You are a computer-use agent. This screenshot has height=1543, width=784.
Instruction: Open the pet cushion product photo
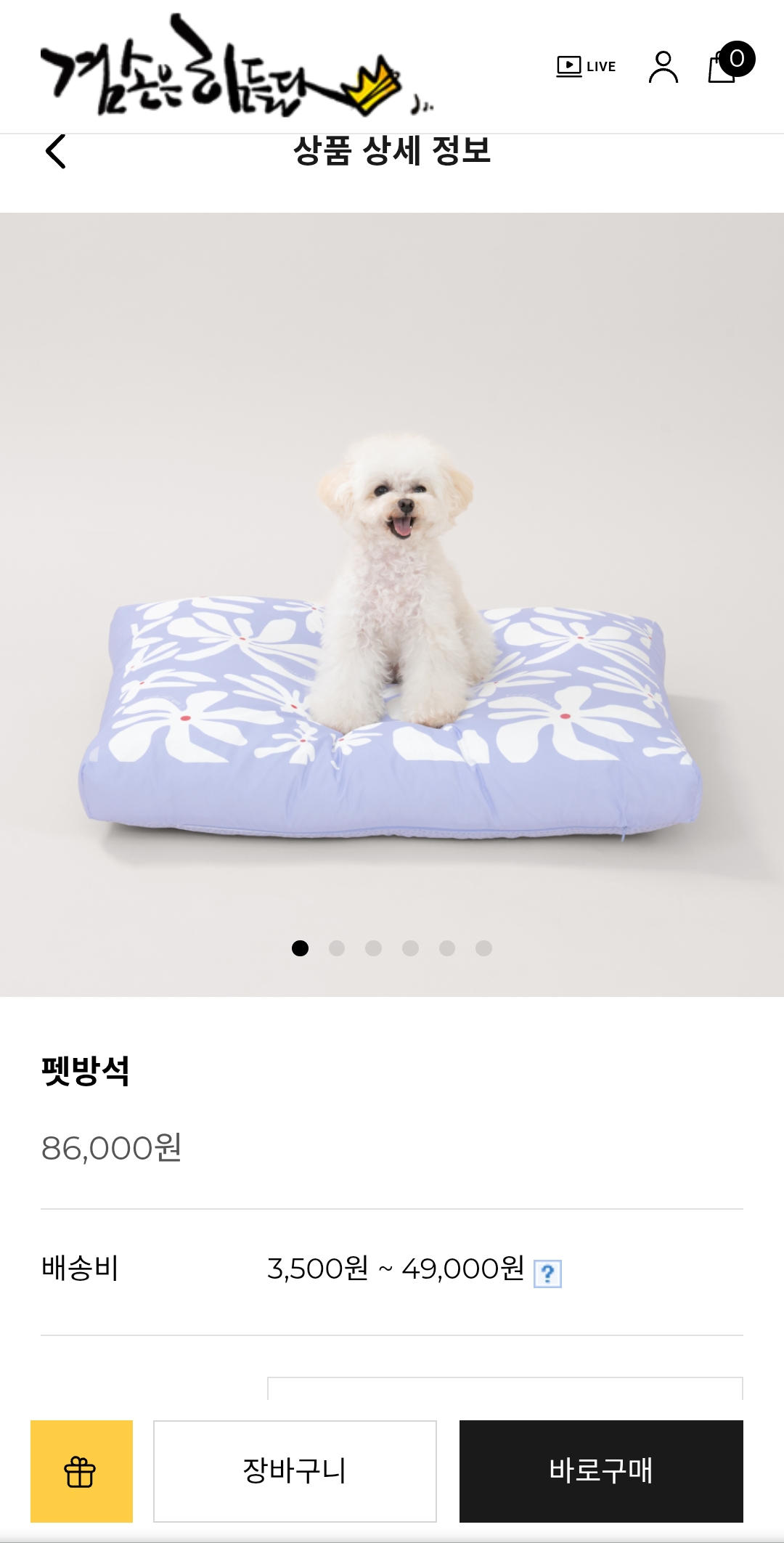point(392,639)
